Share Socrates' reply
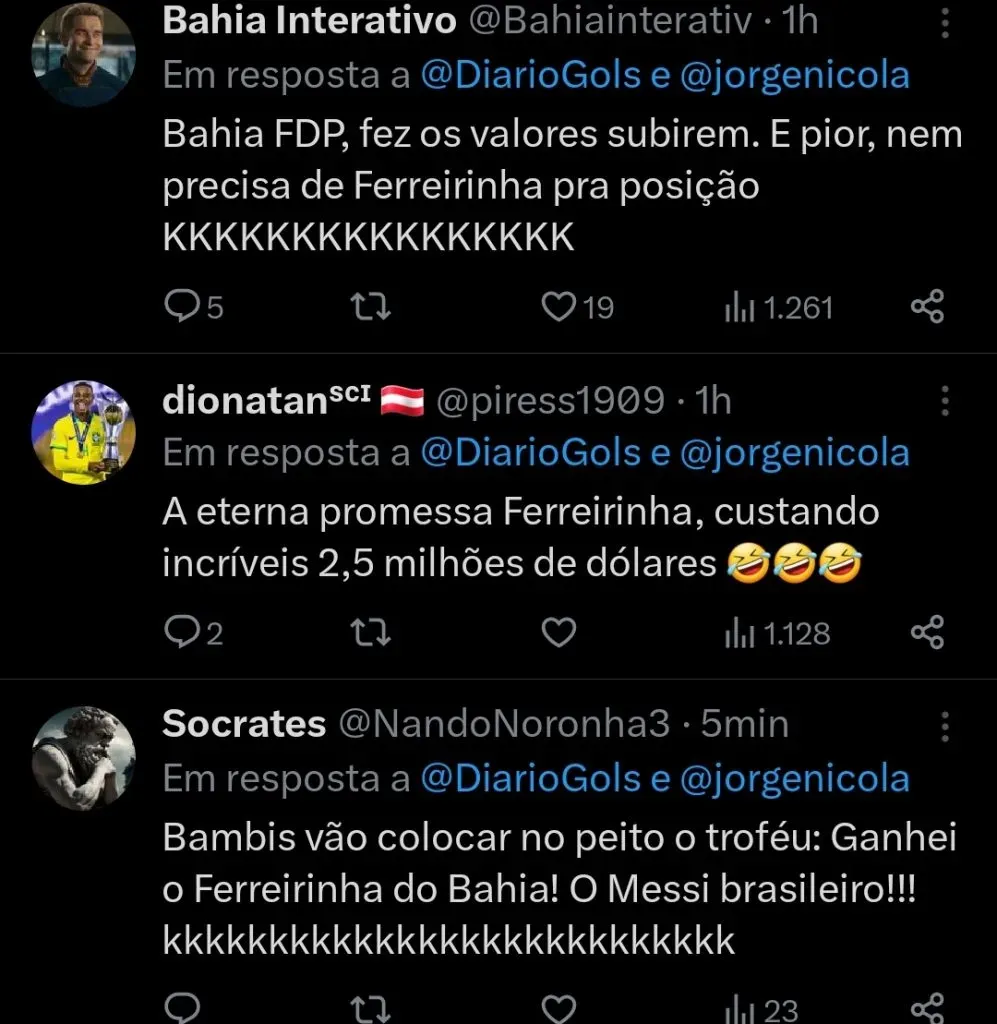The image size is (997, 1024). pos(928,1008)
